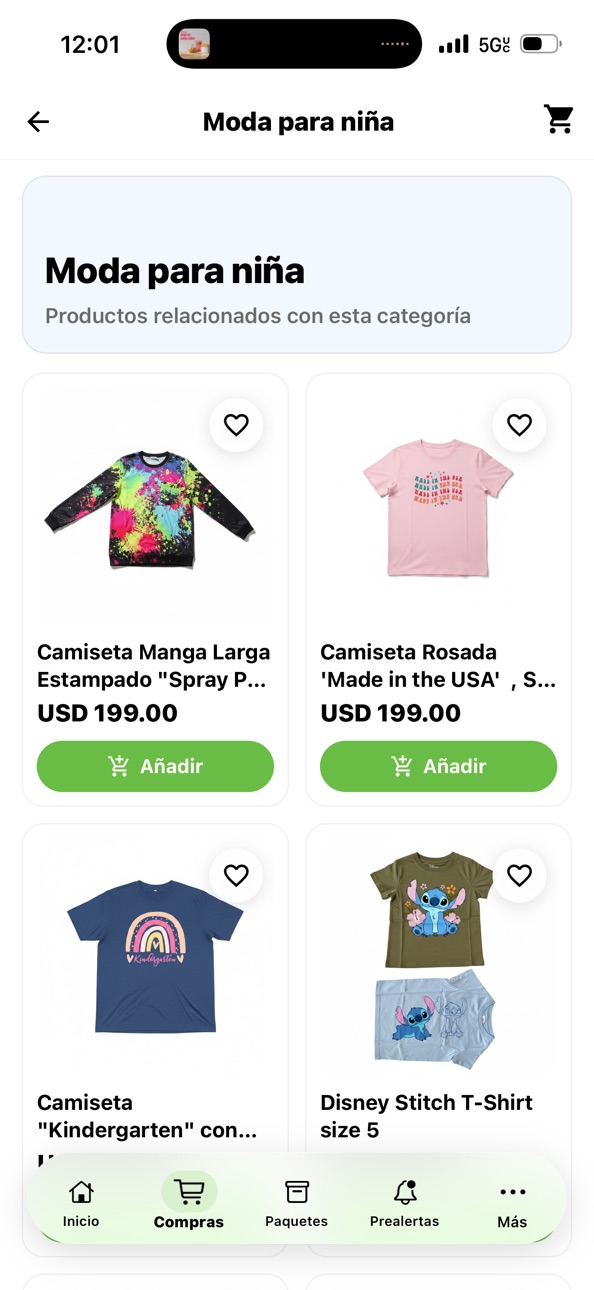Go to the Prealertas tab
Viewport: 594px width, 1290px height.
[x=404, y=1203]
